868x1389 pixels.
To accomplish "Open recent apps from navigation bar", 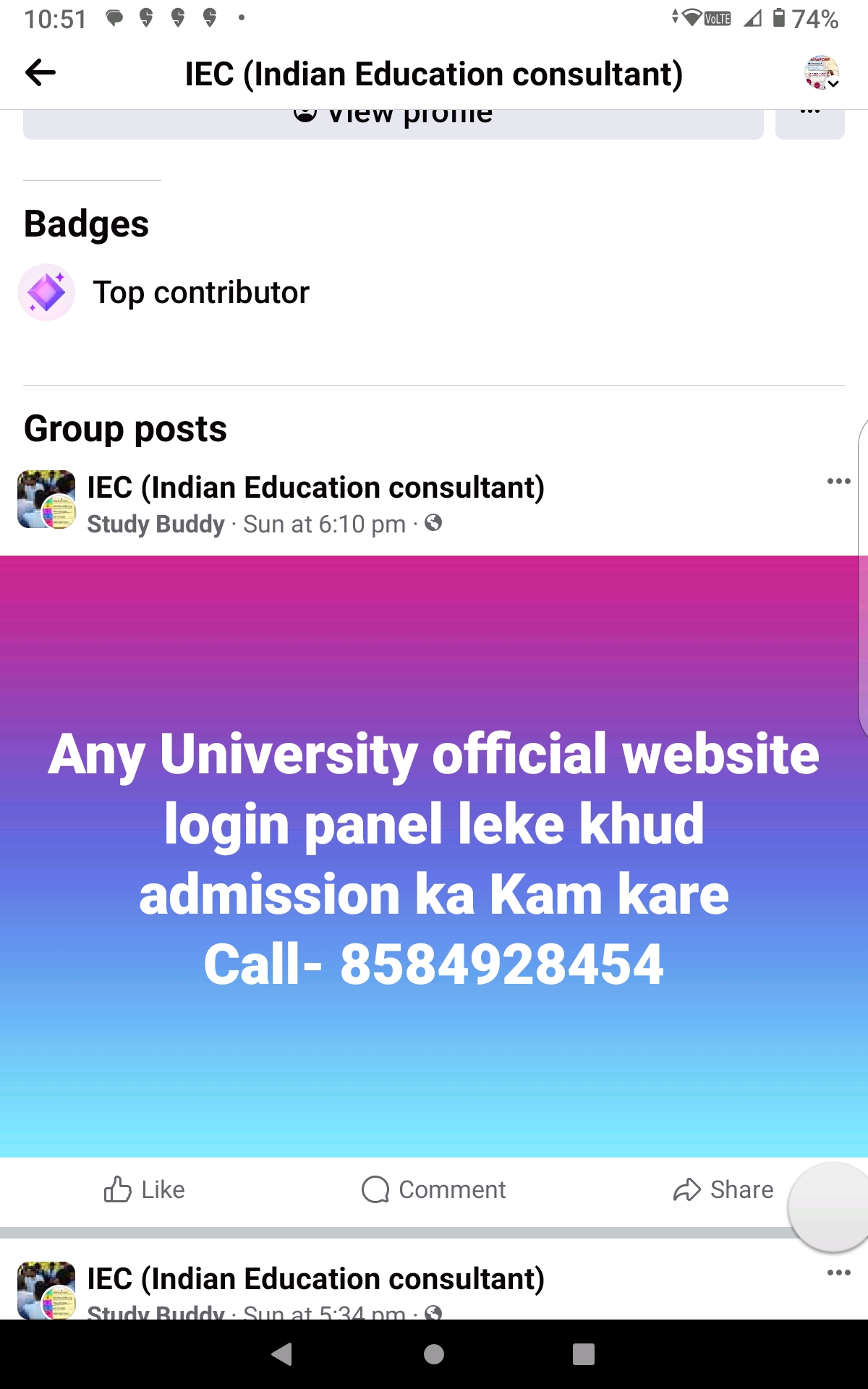I will (583, 1354).
